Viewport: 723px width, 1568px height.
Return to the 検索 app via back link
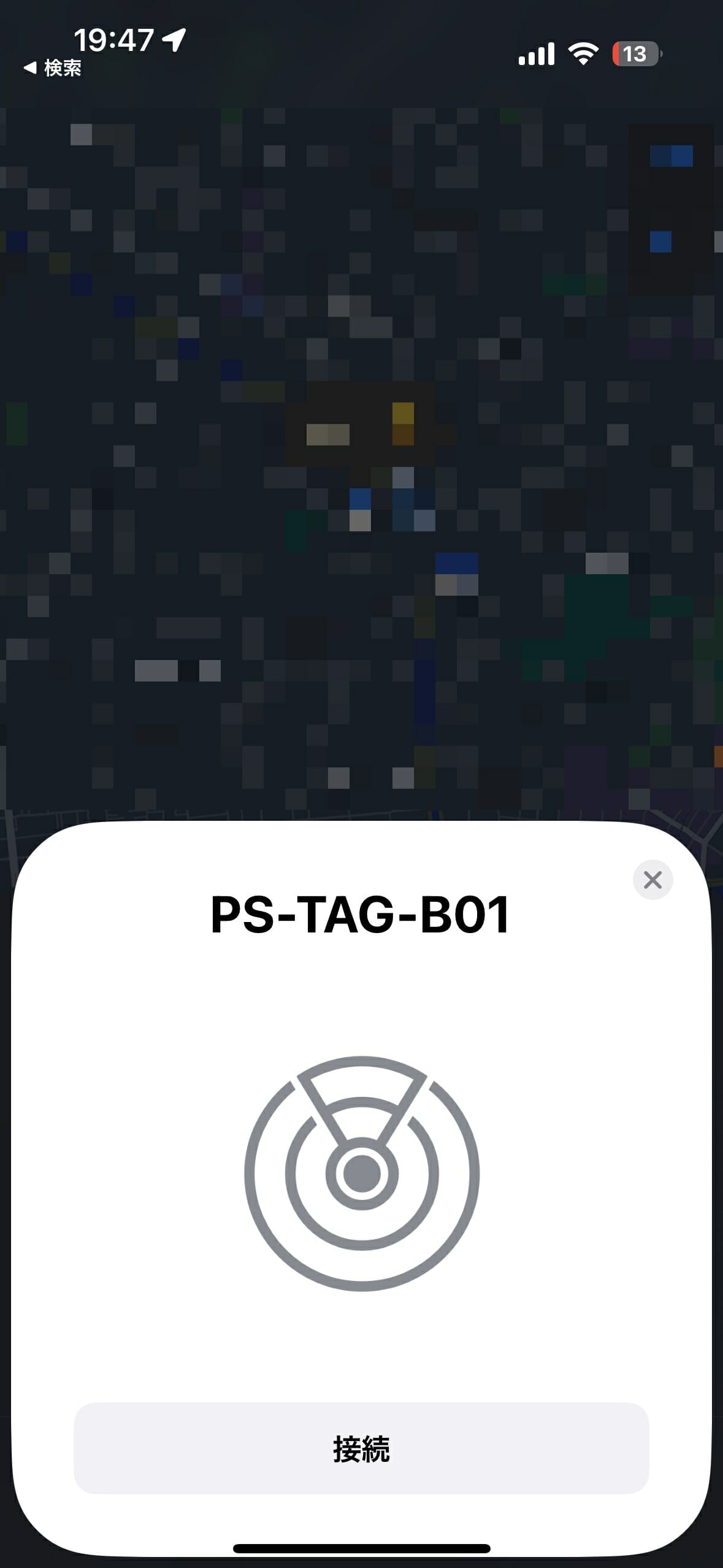(53, 68)
